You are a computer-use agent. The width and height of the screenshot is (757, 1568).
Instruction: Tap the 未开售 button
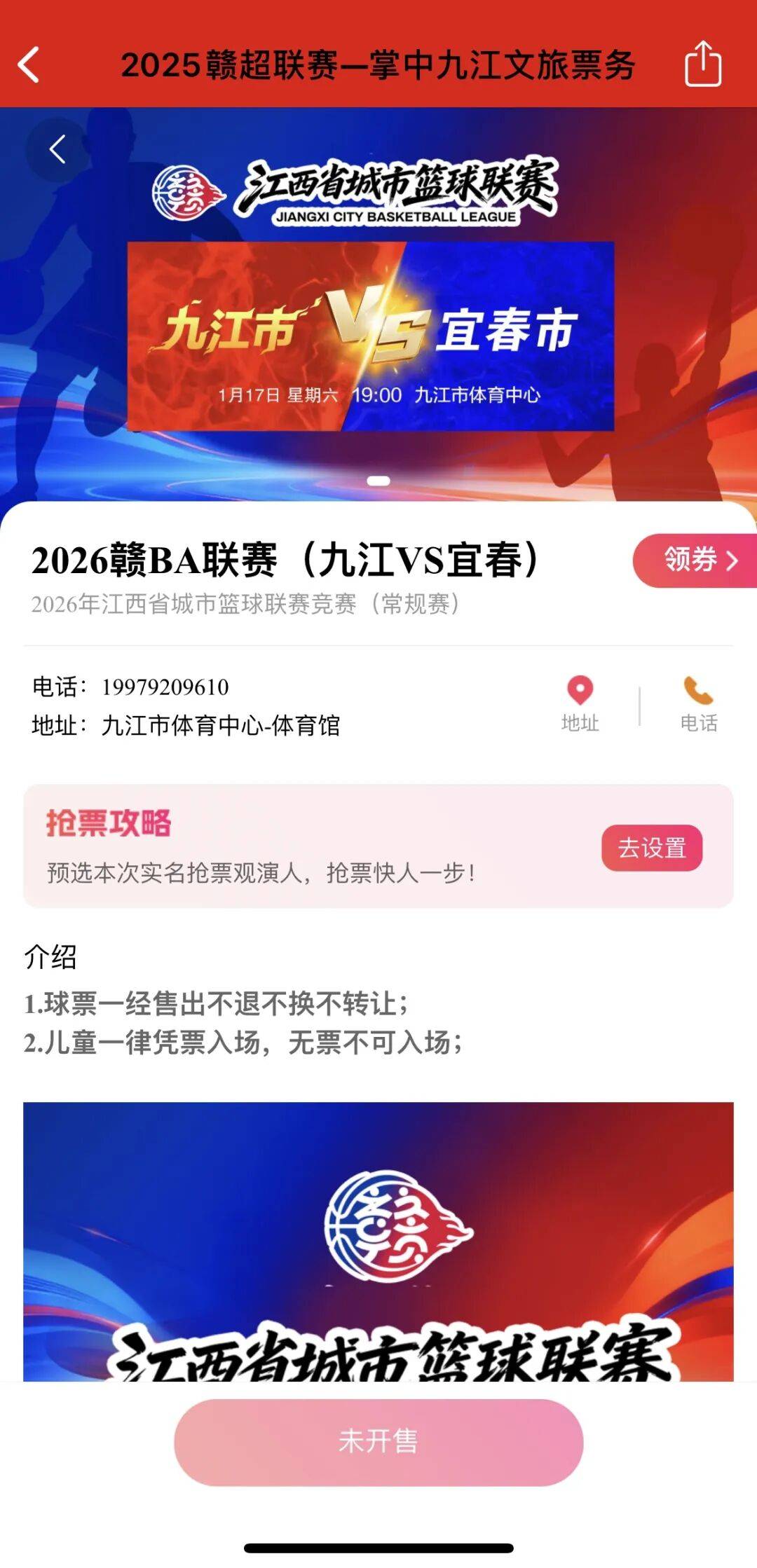378,1442
